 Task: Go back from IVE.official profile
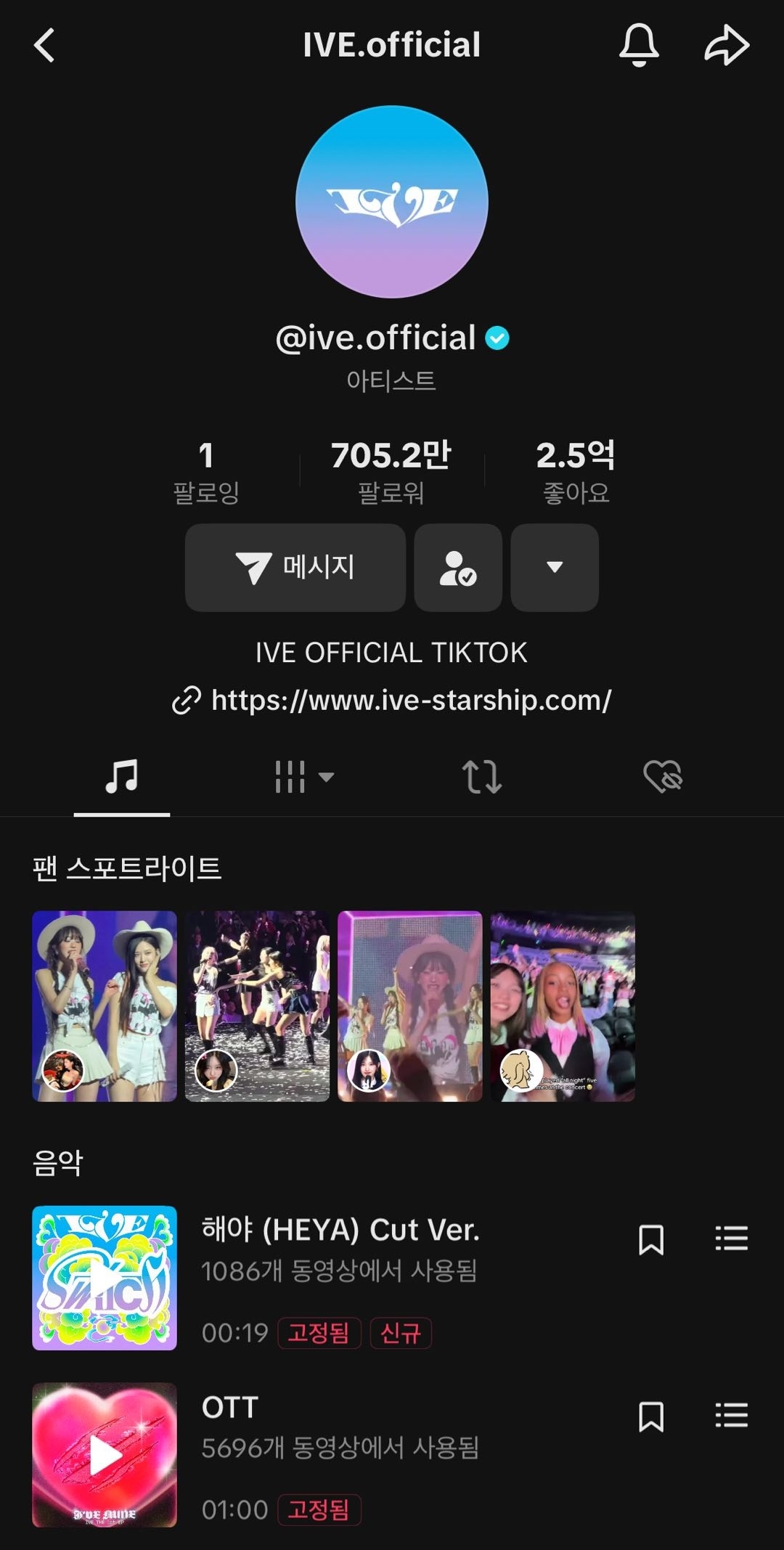45,45
